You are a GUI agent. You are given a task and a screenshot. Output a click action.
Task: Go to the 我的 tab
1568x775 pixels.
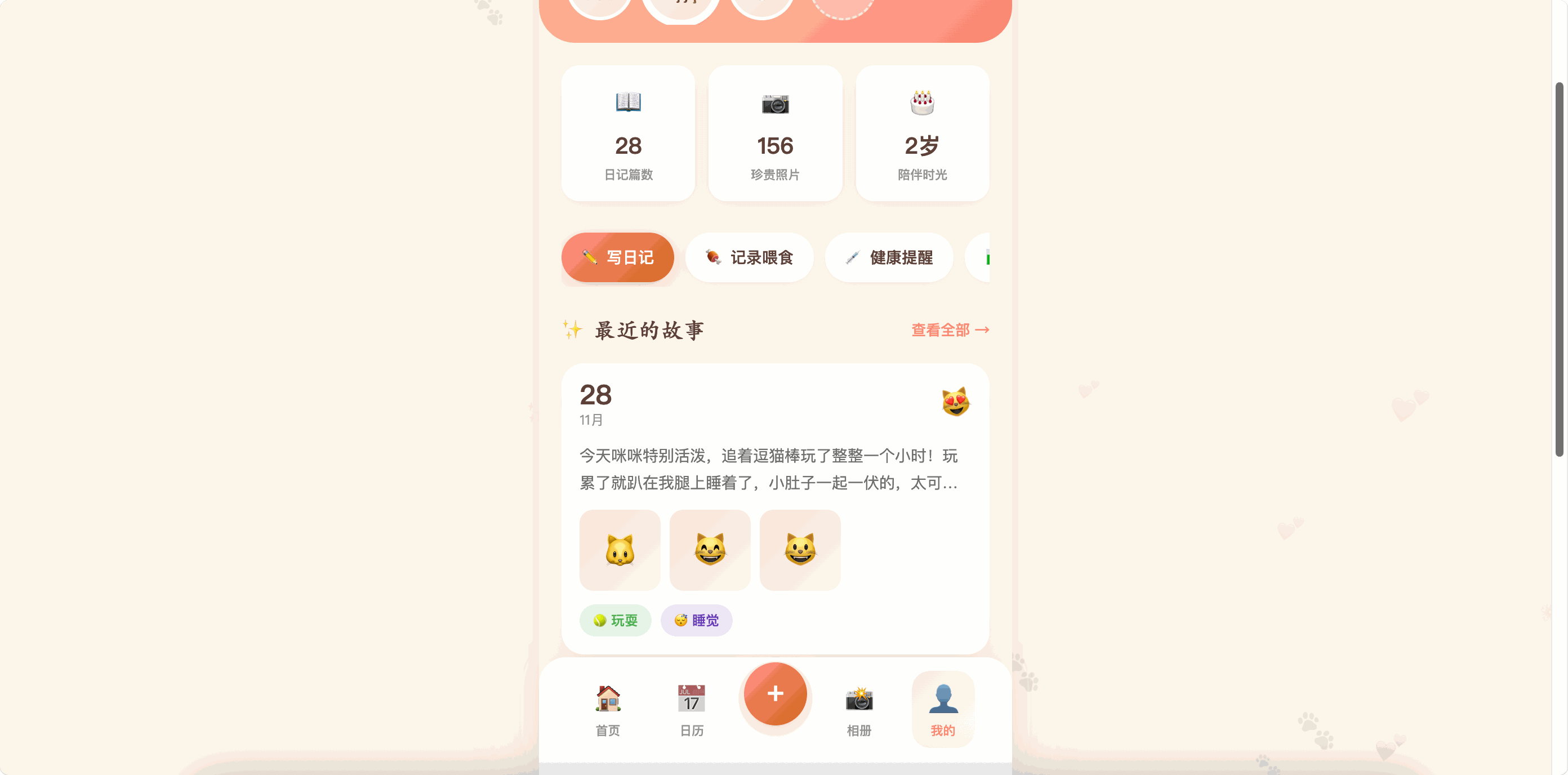coord(942,709)
